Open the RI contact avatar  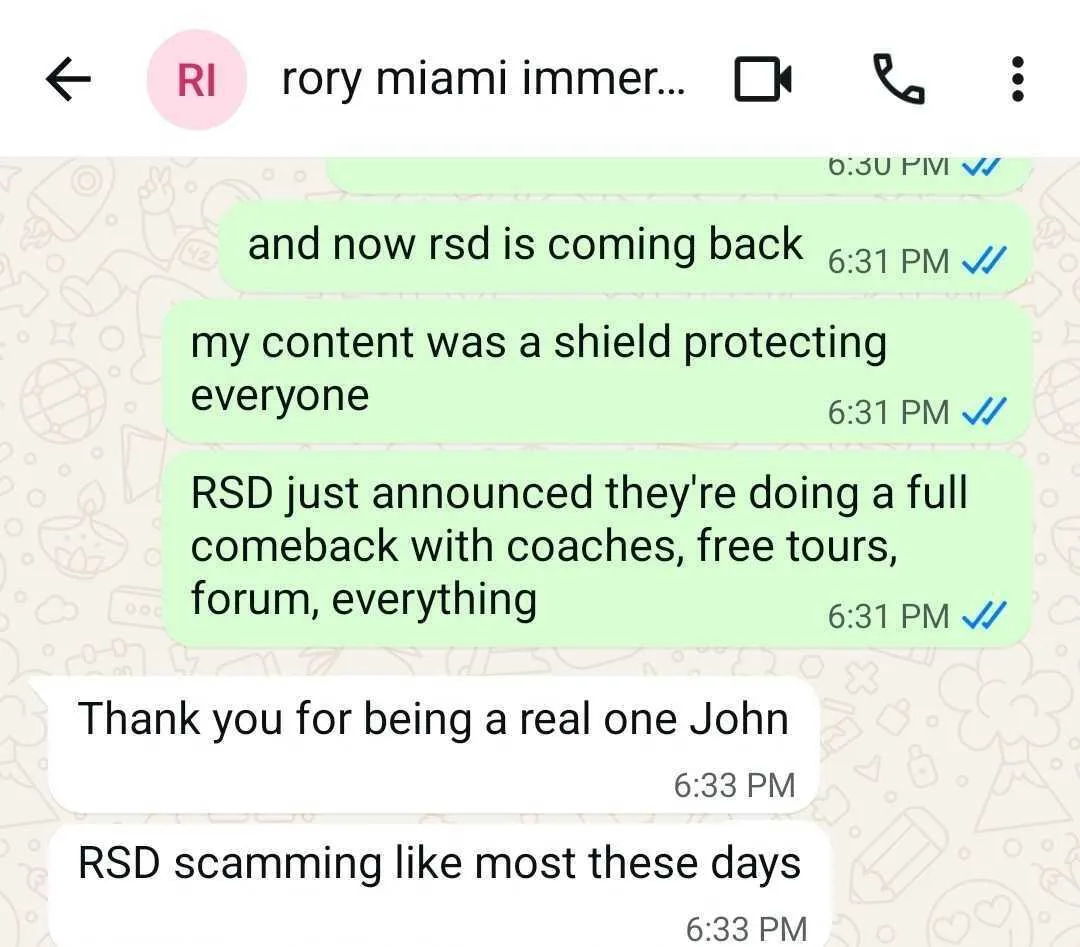point(196,79)
